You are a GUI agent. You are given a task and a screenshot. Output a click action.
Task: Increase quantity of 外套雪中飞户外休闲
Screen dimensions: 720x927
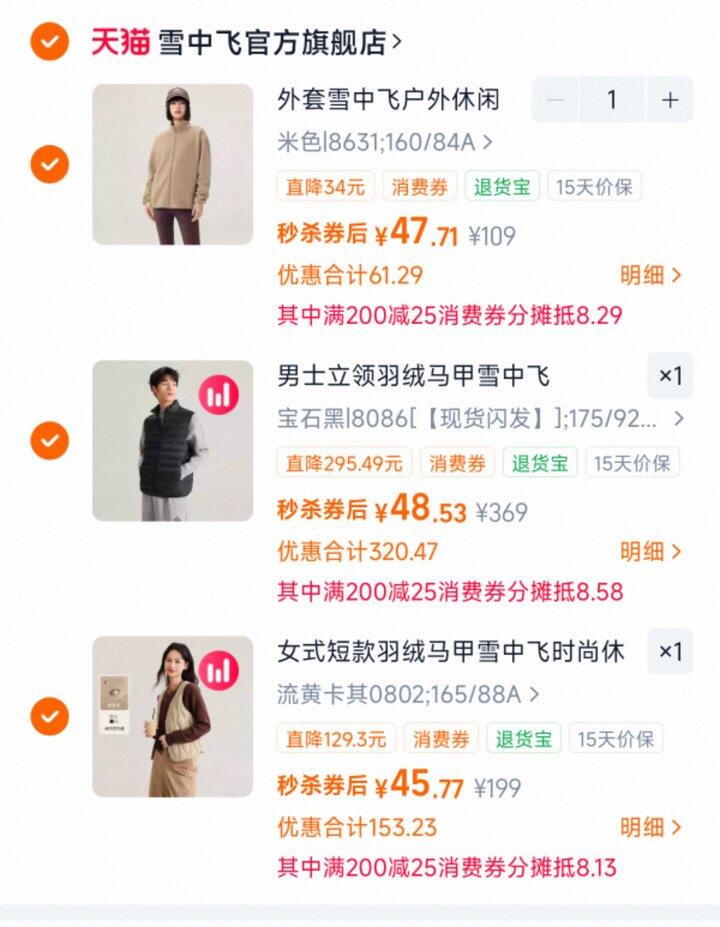click(669, 100)
